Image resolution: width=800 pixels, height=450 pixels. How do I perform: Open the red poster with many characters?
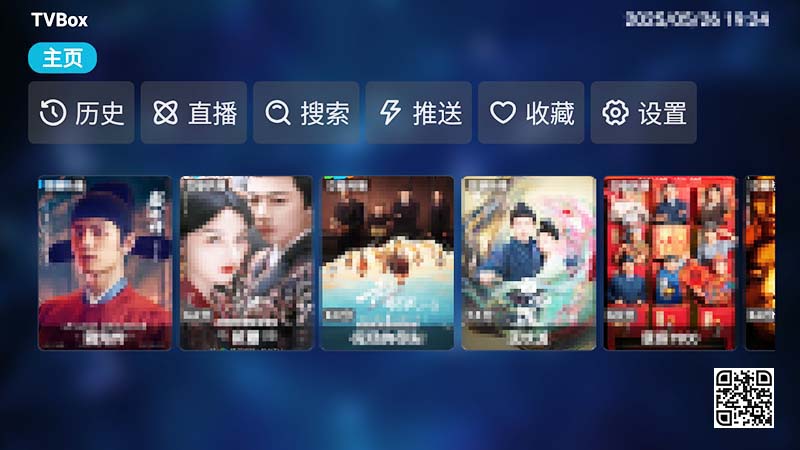tap(668, 263)
